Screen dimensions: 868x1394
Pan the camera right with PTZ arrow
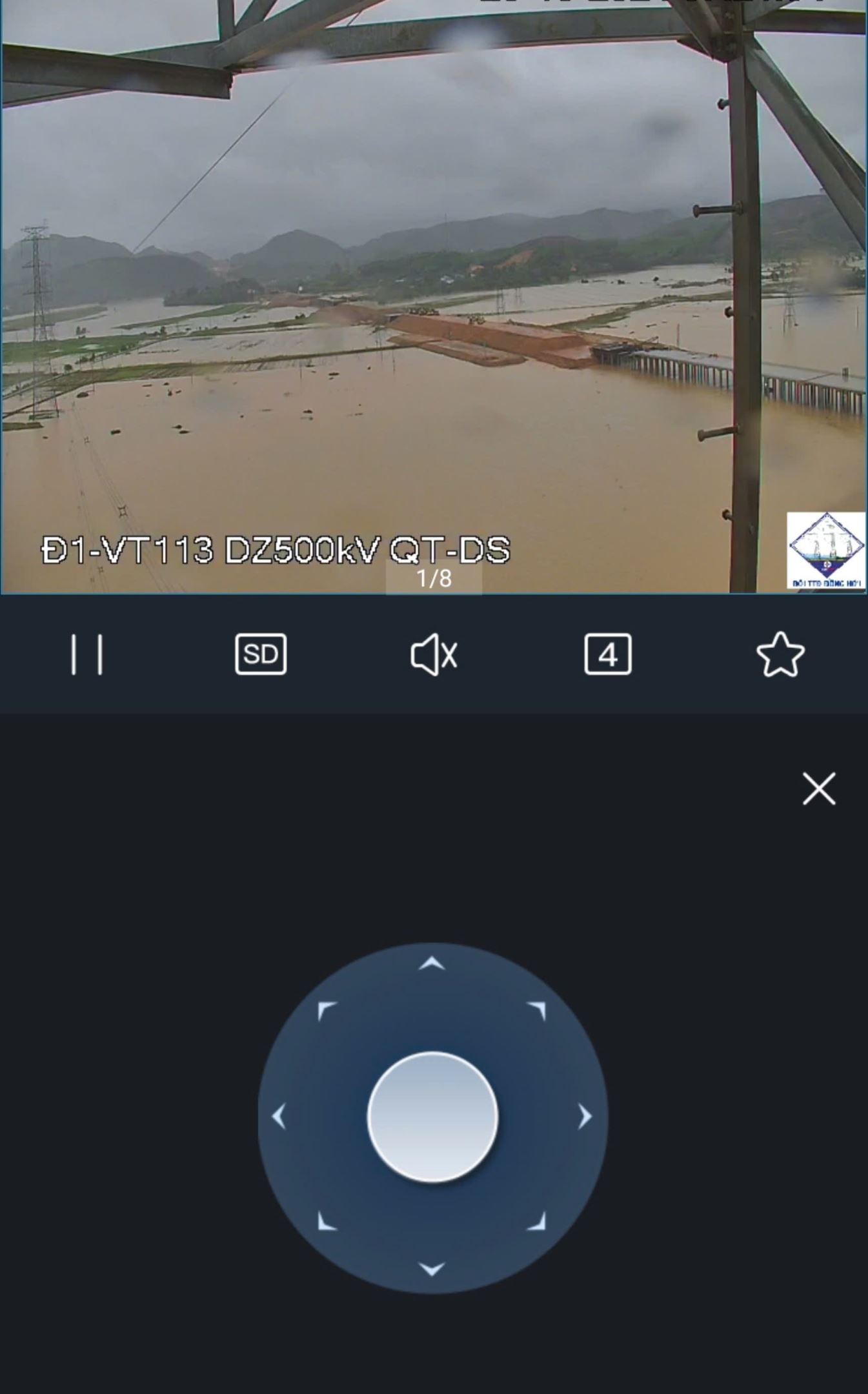585,1116
